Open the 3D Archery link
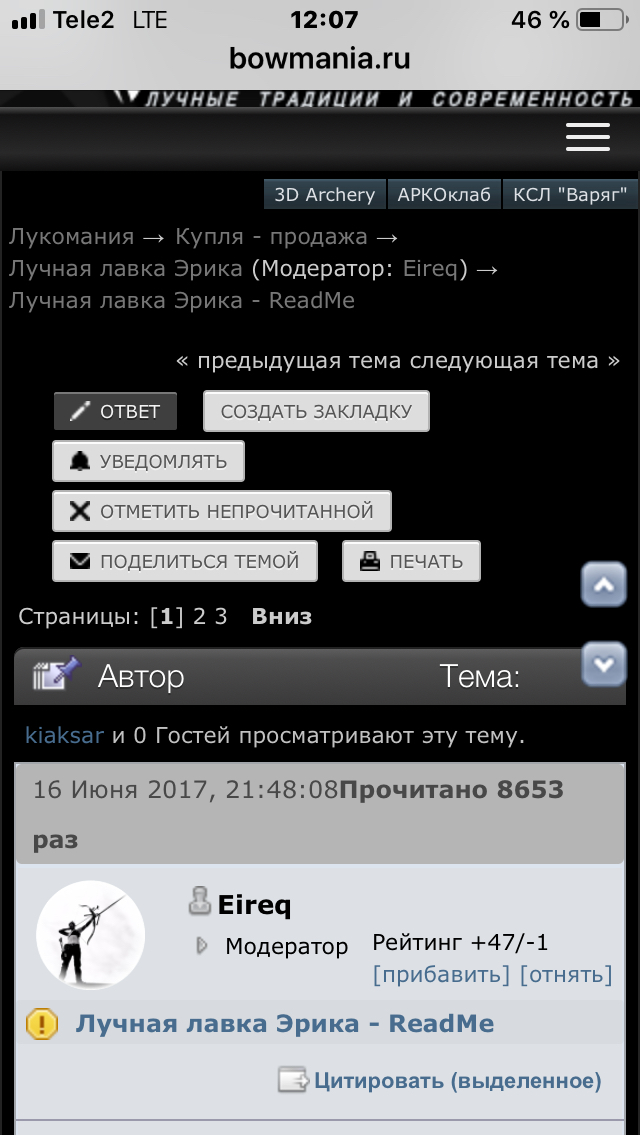Viewport: 640px width, 1135px height. pyautogui.click(x=324, y=195)
